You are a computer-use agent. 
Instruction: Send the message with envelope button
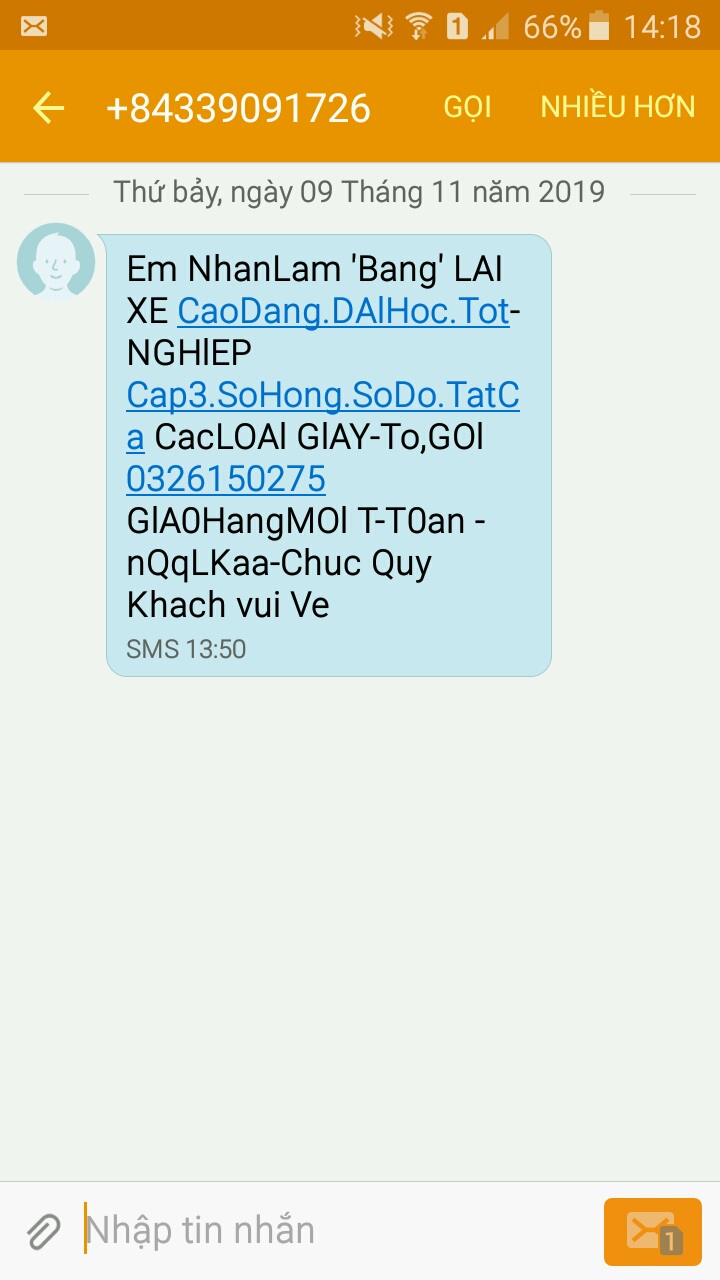click(652, 1231)
